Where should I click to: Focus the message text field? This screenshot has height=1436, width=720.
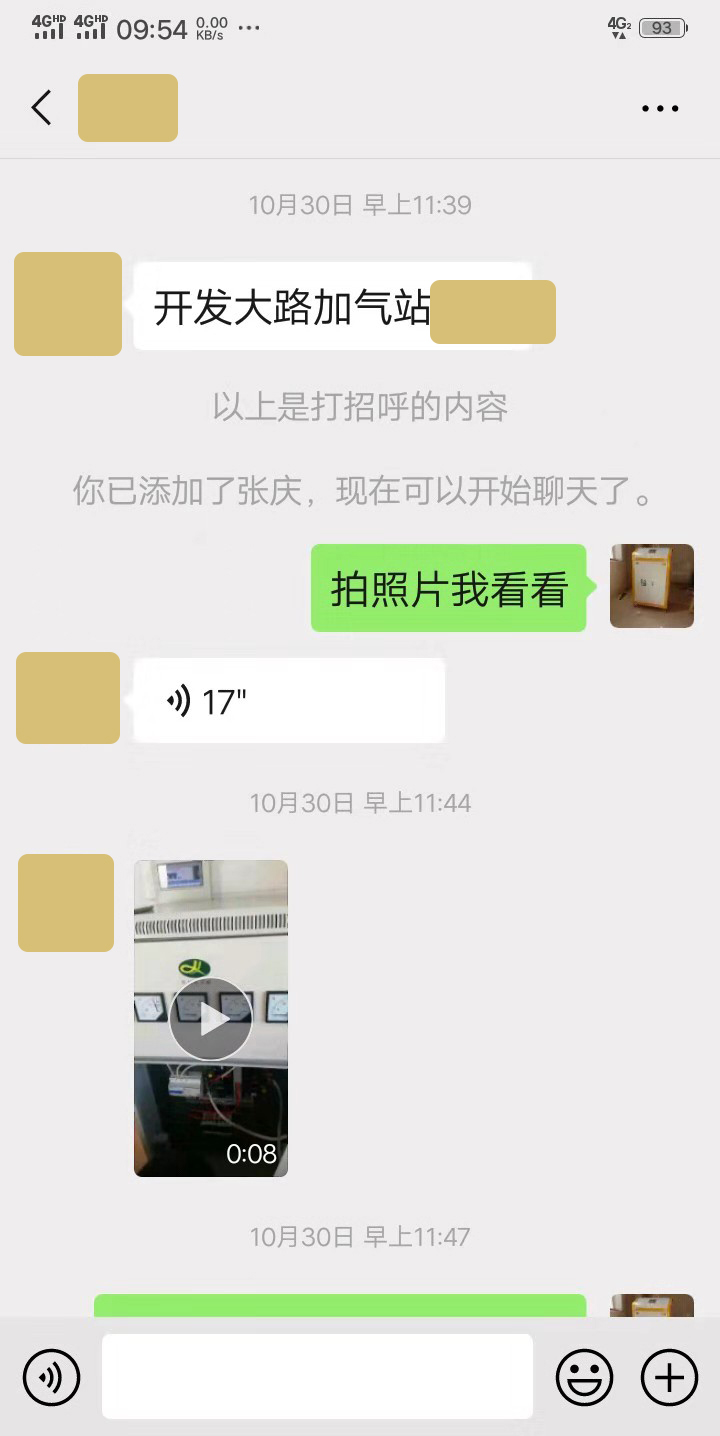click(317, 1376)
